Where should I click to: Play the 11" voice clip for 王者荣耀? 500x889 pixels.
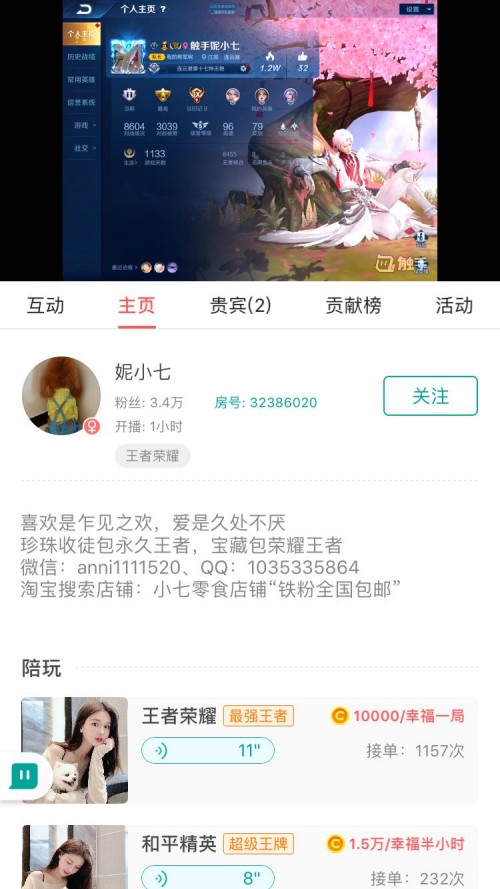click(207, 751)
